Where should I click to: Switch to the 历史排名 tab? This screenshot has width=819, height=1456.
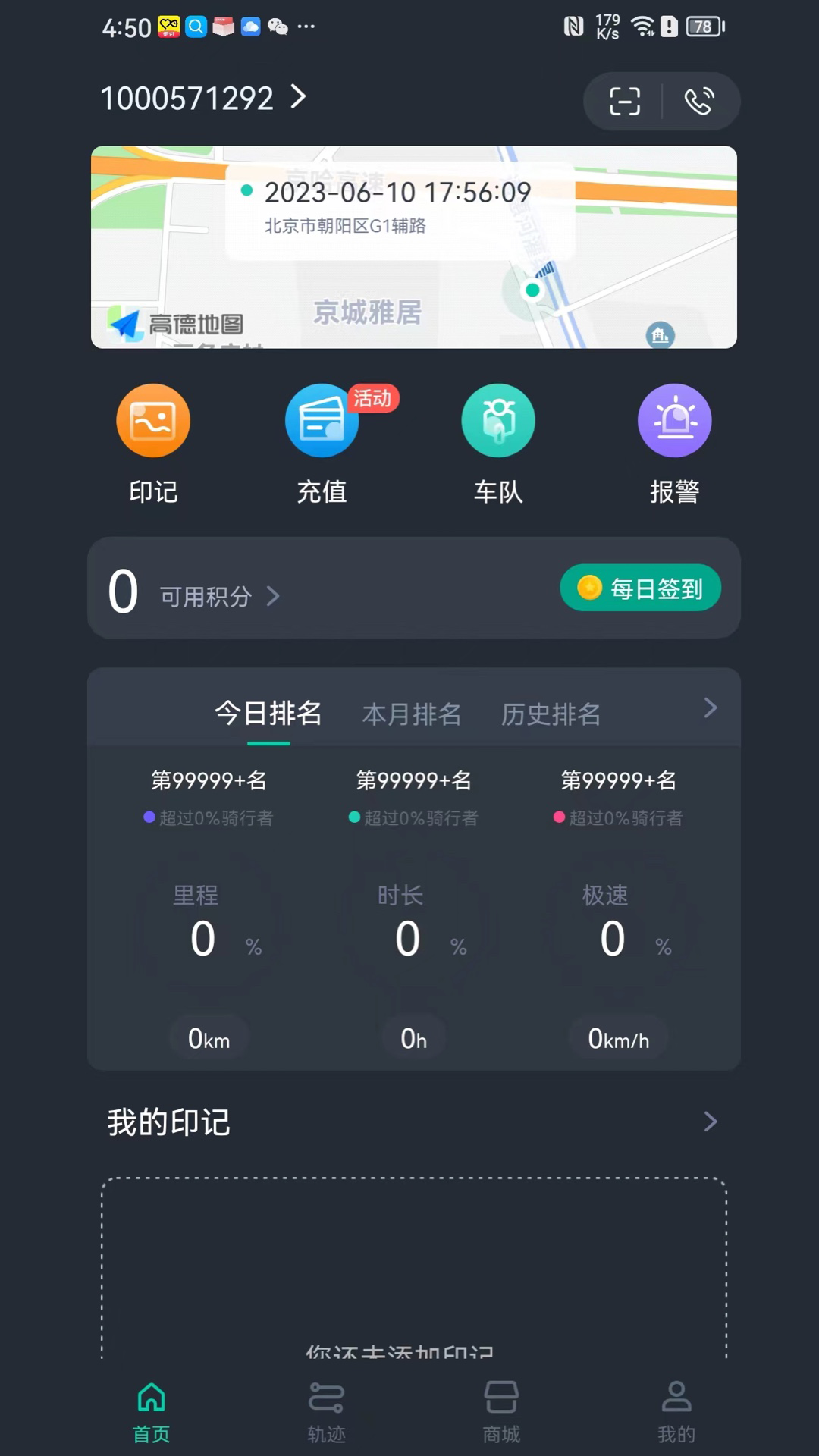(551, 714)
